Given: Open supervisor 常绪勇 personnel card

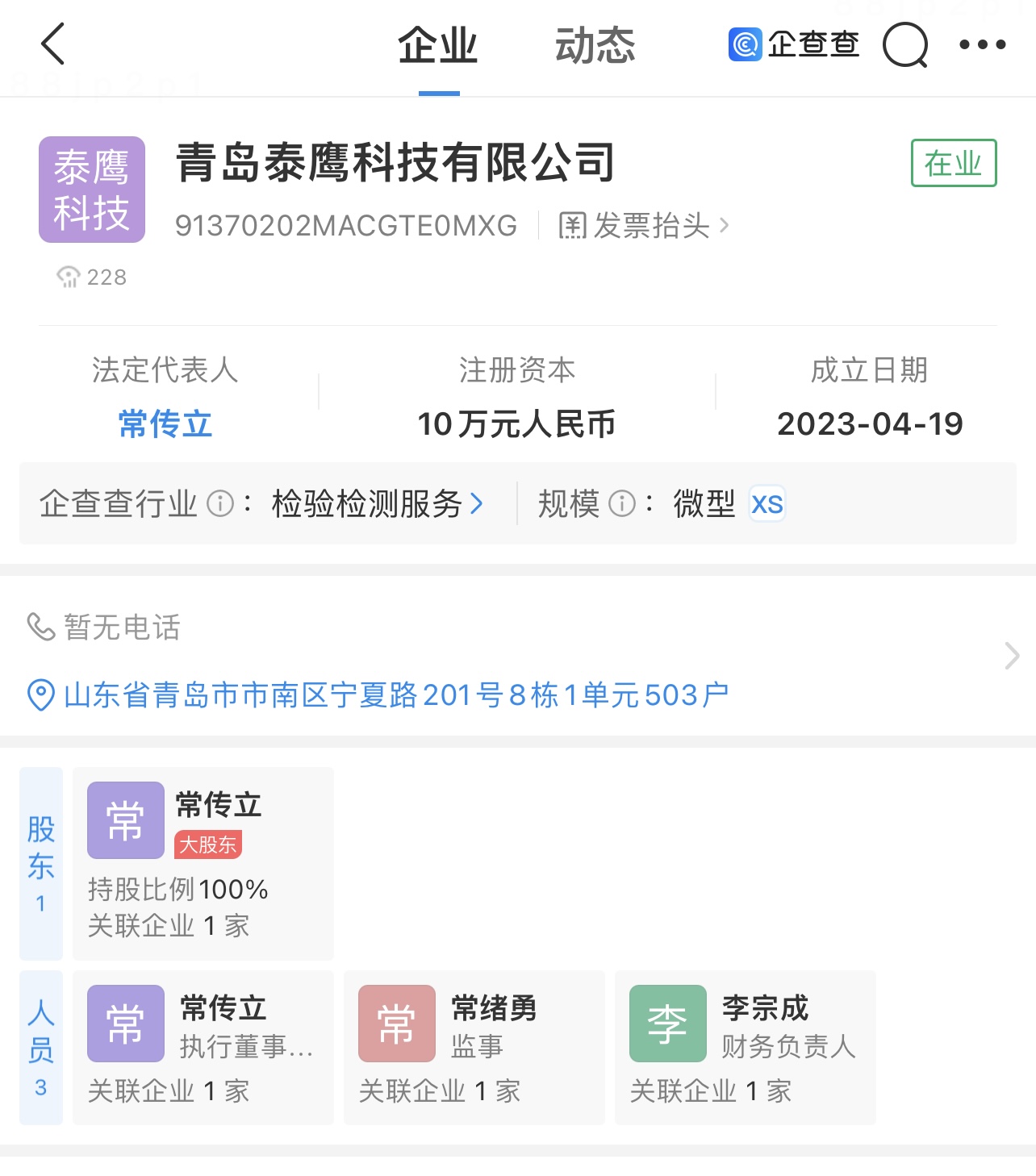Looking at the screenshot, I should coord(474,1047).
